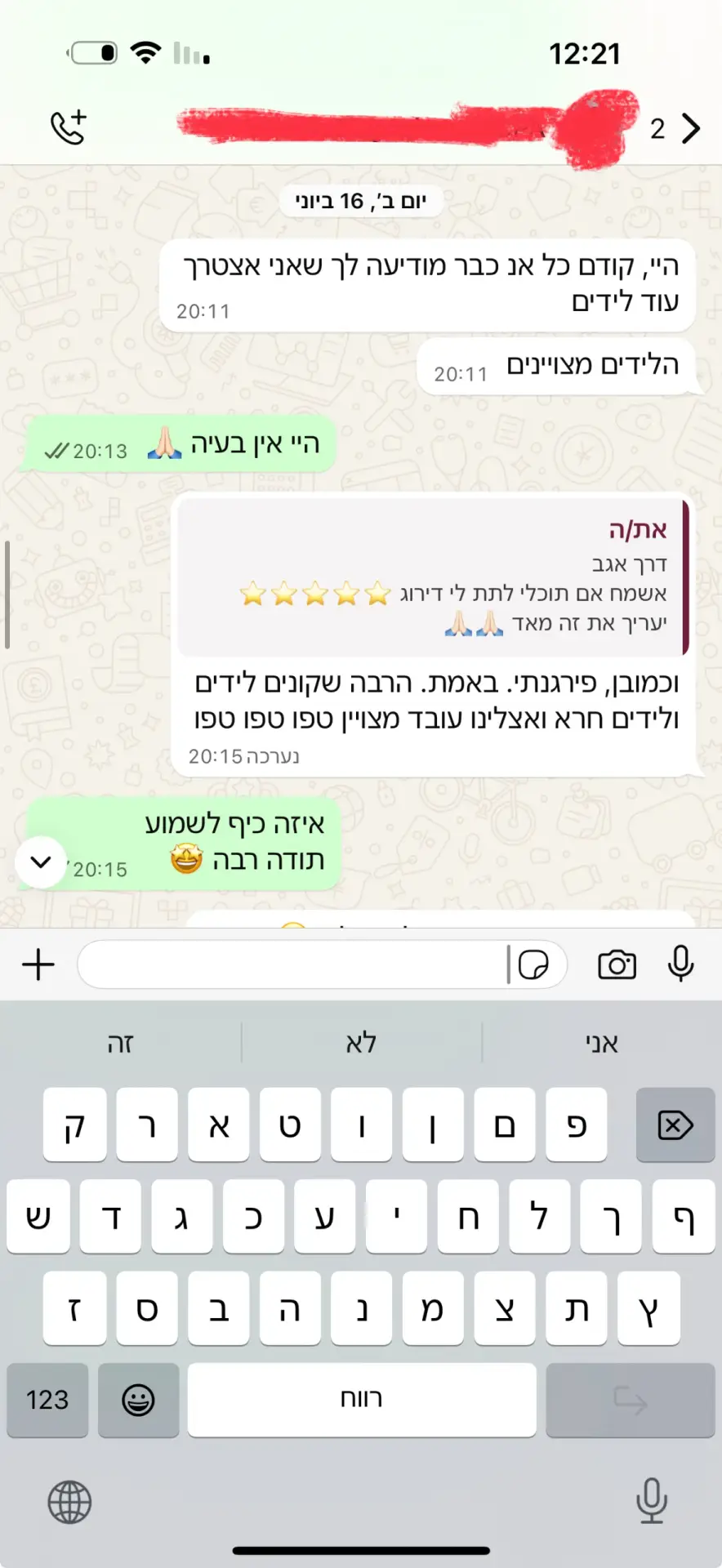Image resolution: width=722 pixels, height=1568 pixels.
Task: Insert the suggested word זה
Action: coord(120,1043)
